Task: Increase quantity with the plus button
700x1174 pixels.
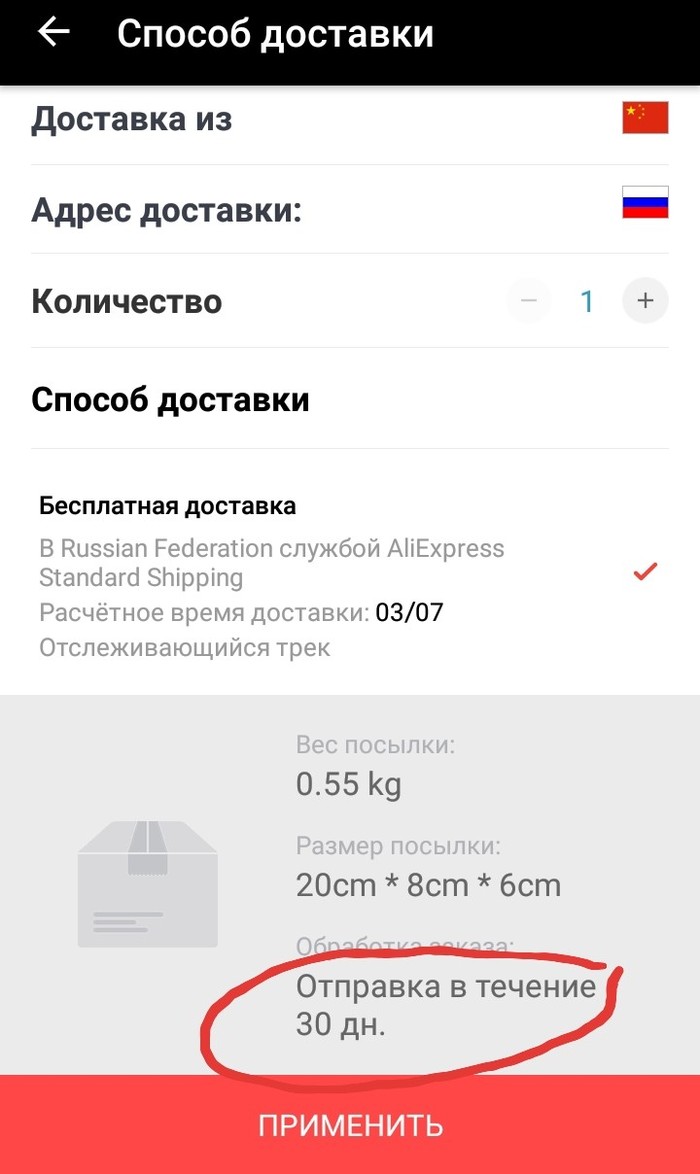Action: click(x=645, y=301)
